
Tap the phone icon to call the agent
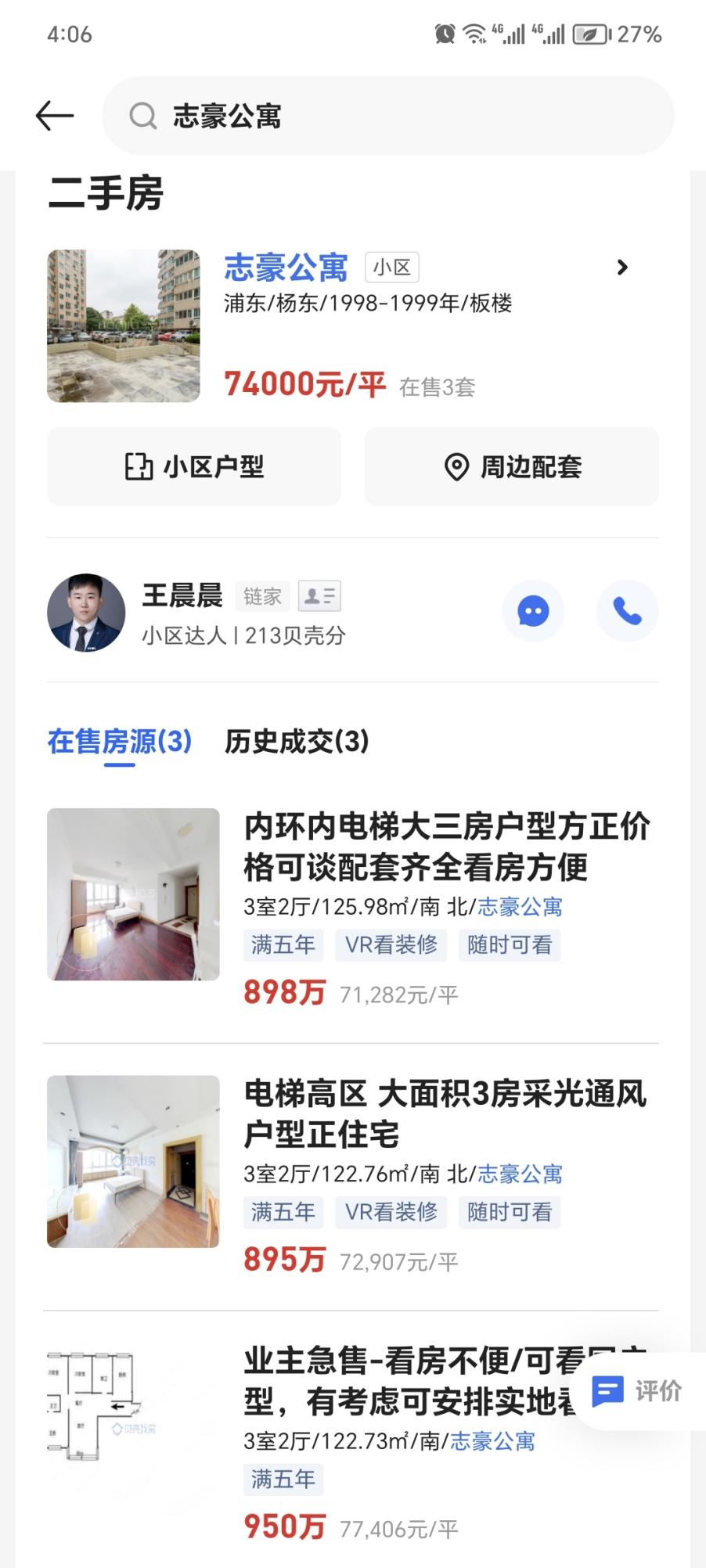click(627, 612)
